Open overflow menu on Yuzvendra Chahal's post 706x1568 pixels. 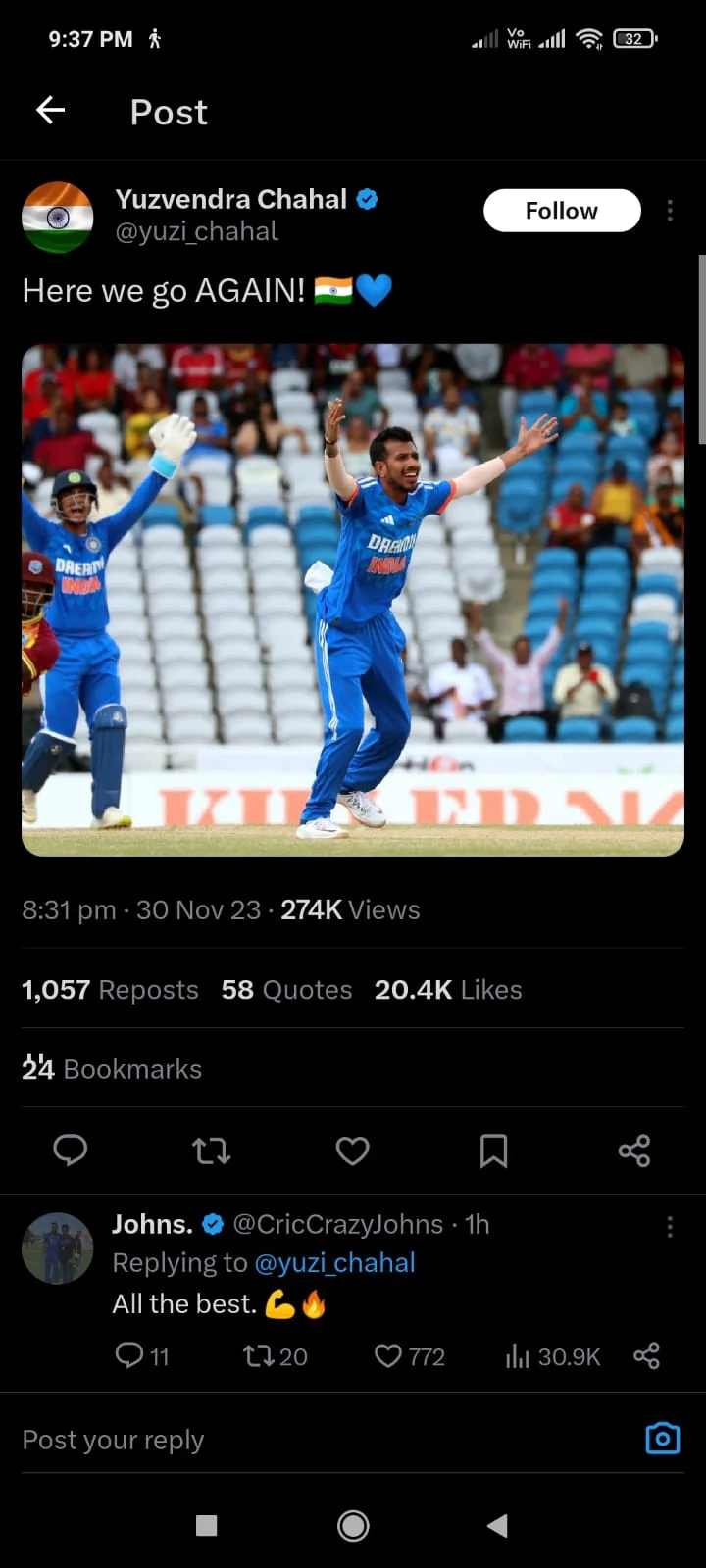(x=670, y=211)
